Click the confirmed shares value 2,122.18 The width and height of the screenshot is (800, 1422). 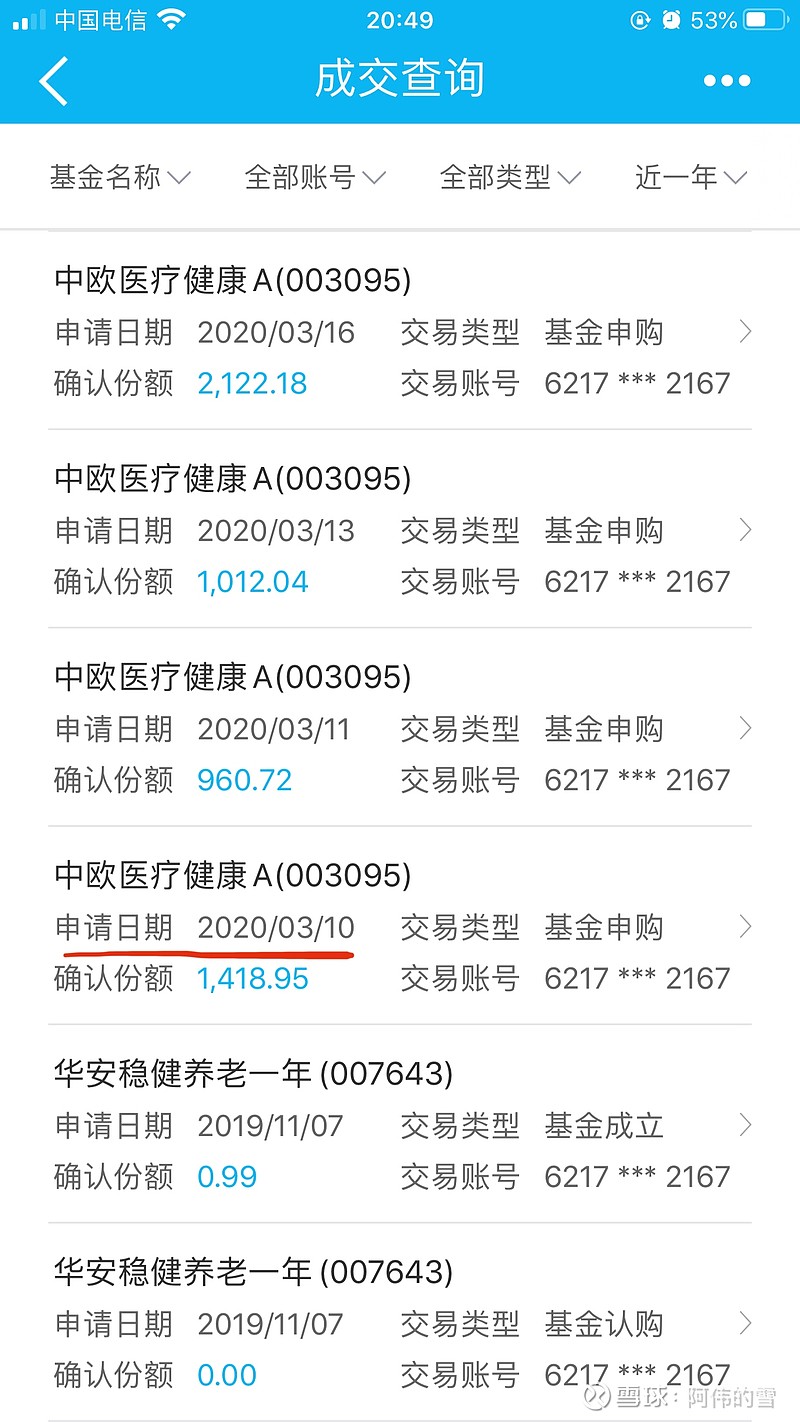click(x=251, y=383)
